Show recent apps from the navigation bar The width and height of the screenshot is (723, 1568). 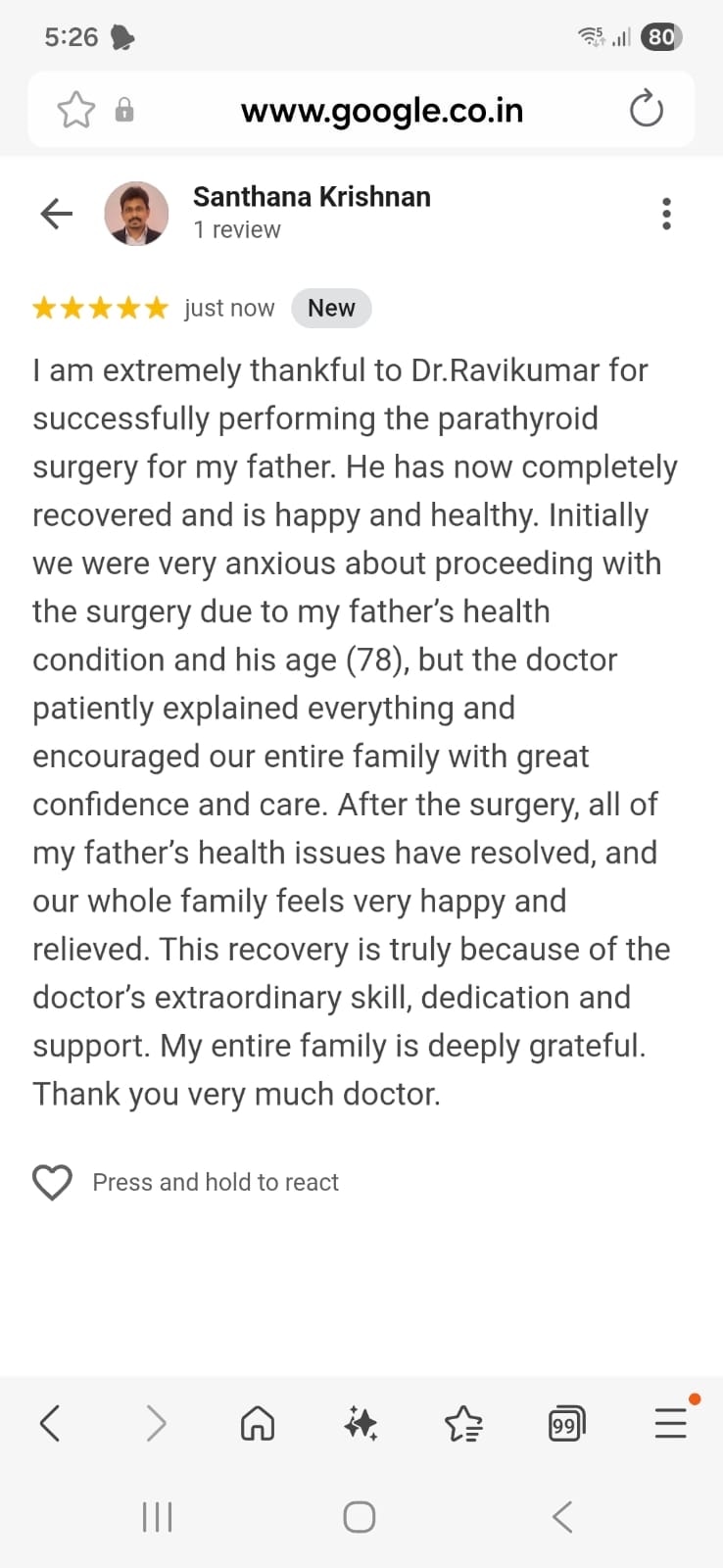pyautogui.click(x=157, y=1517)
